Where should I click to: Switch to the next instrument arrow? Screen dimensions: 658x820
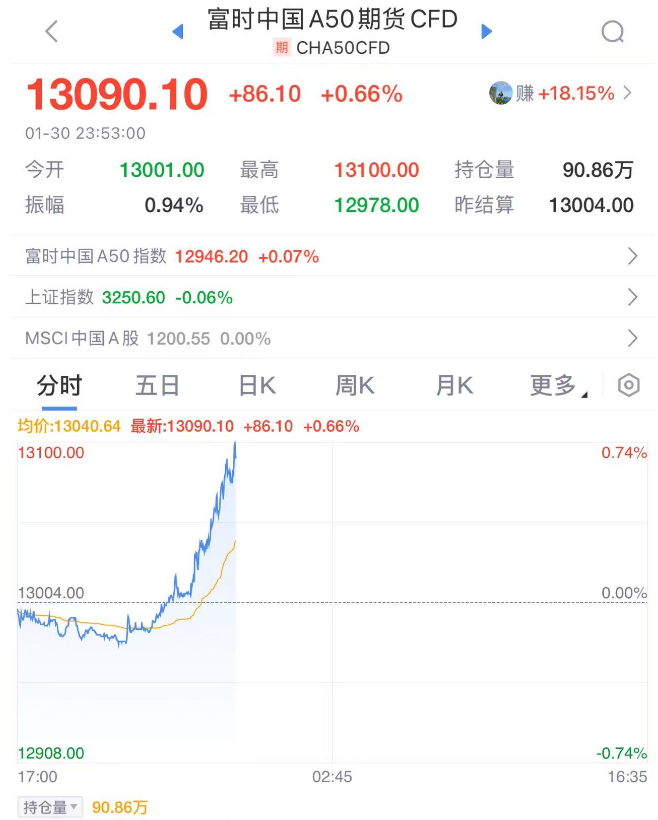pyautogui.click(x=487, y=32)
